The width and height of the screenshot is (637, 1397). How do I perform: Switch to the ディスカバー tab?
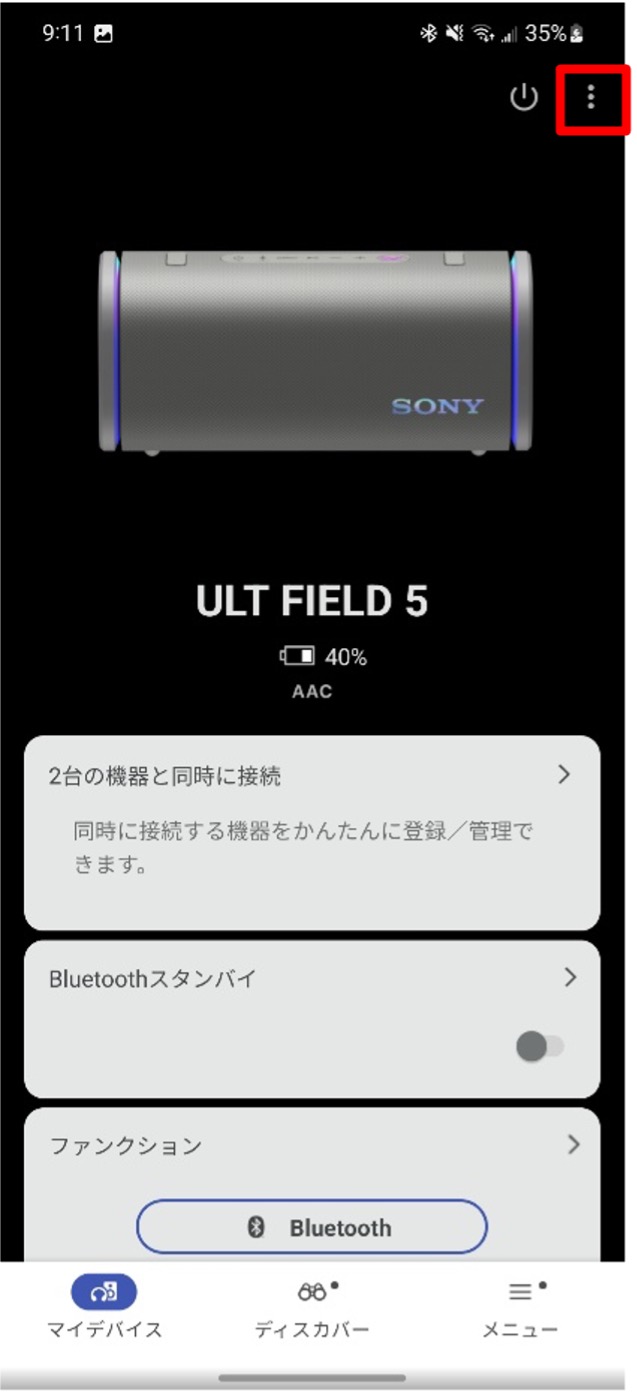click(311, 1308)
